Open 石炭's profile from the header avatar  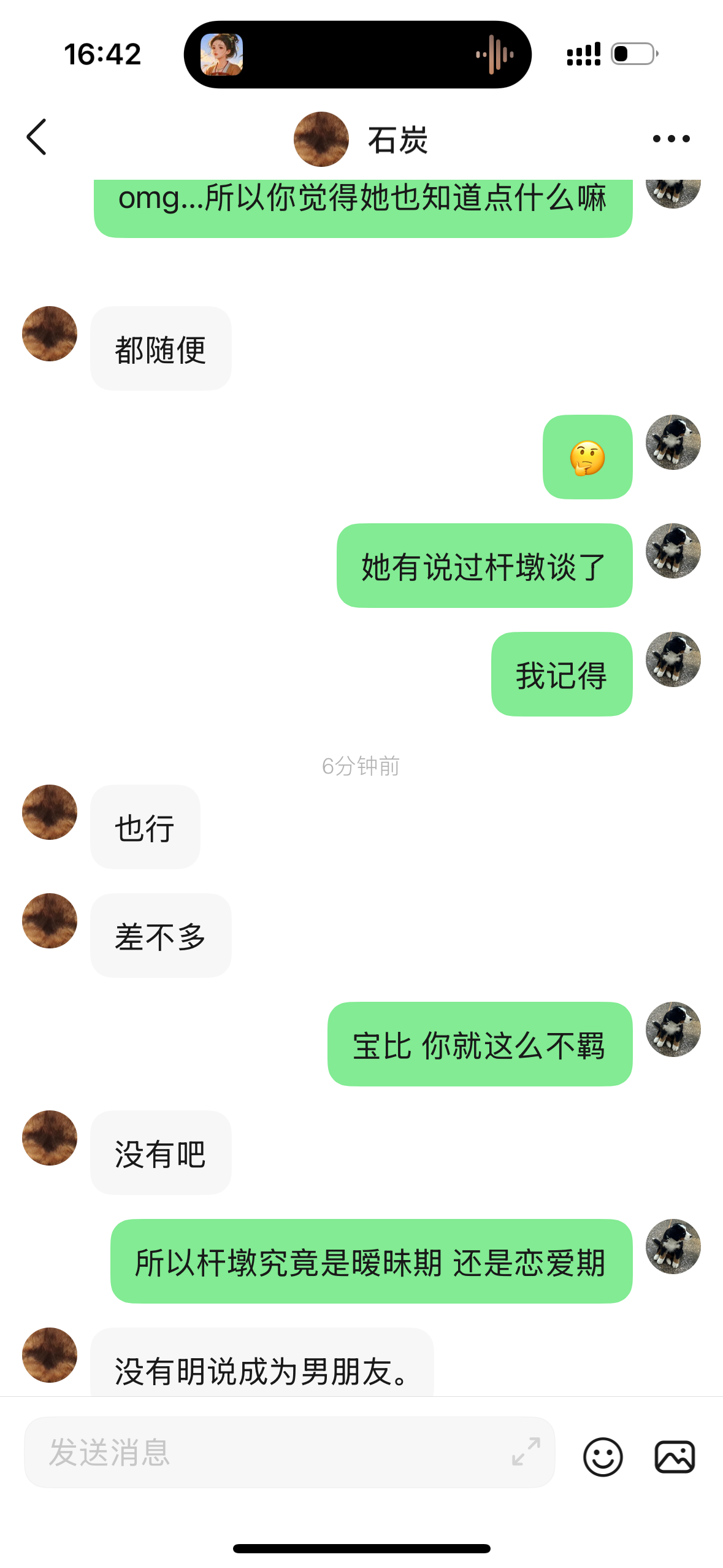pyautogui.click(x=321, y=139)
